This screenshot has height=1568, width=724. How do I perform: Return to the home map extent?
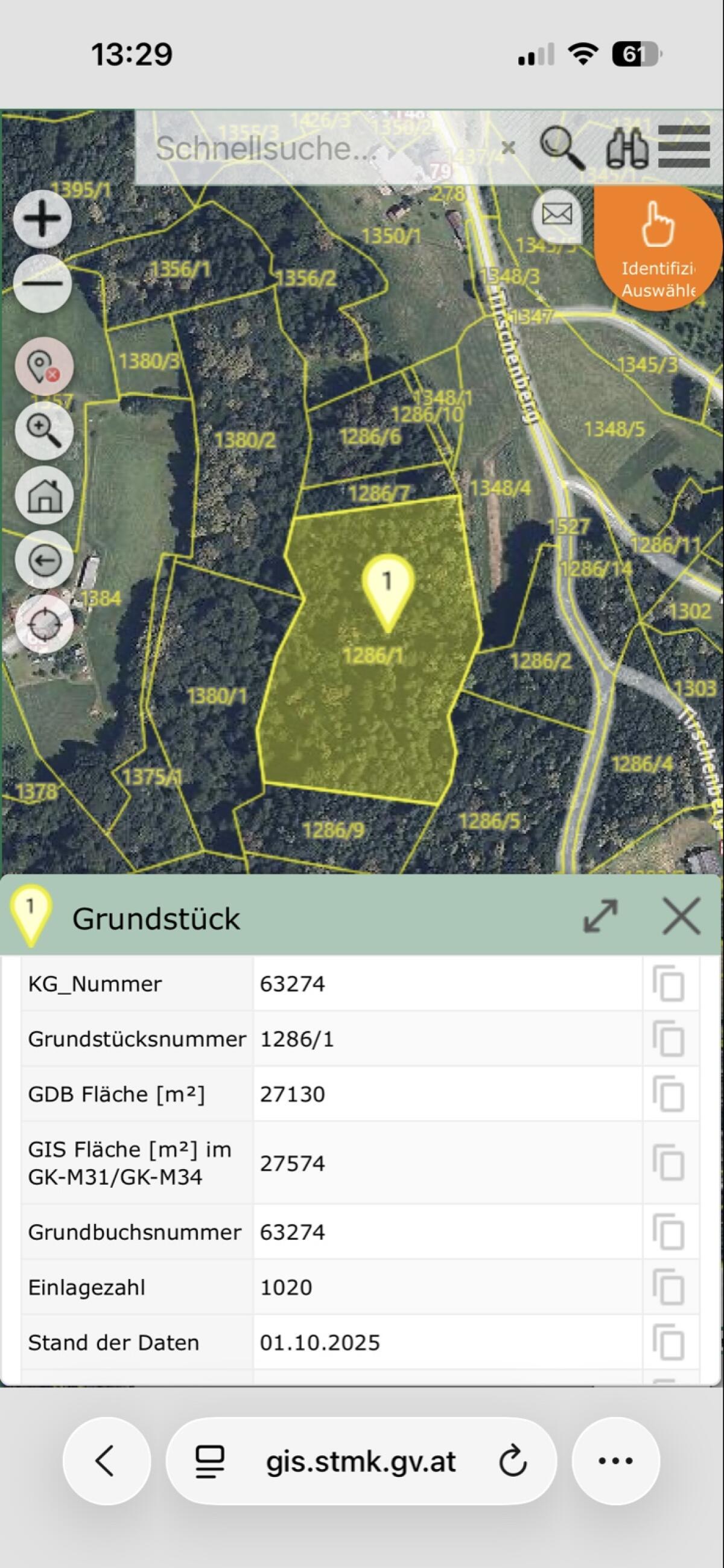coord(44,496)
